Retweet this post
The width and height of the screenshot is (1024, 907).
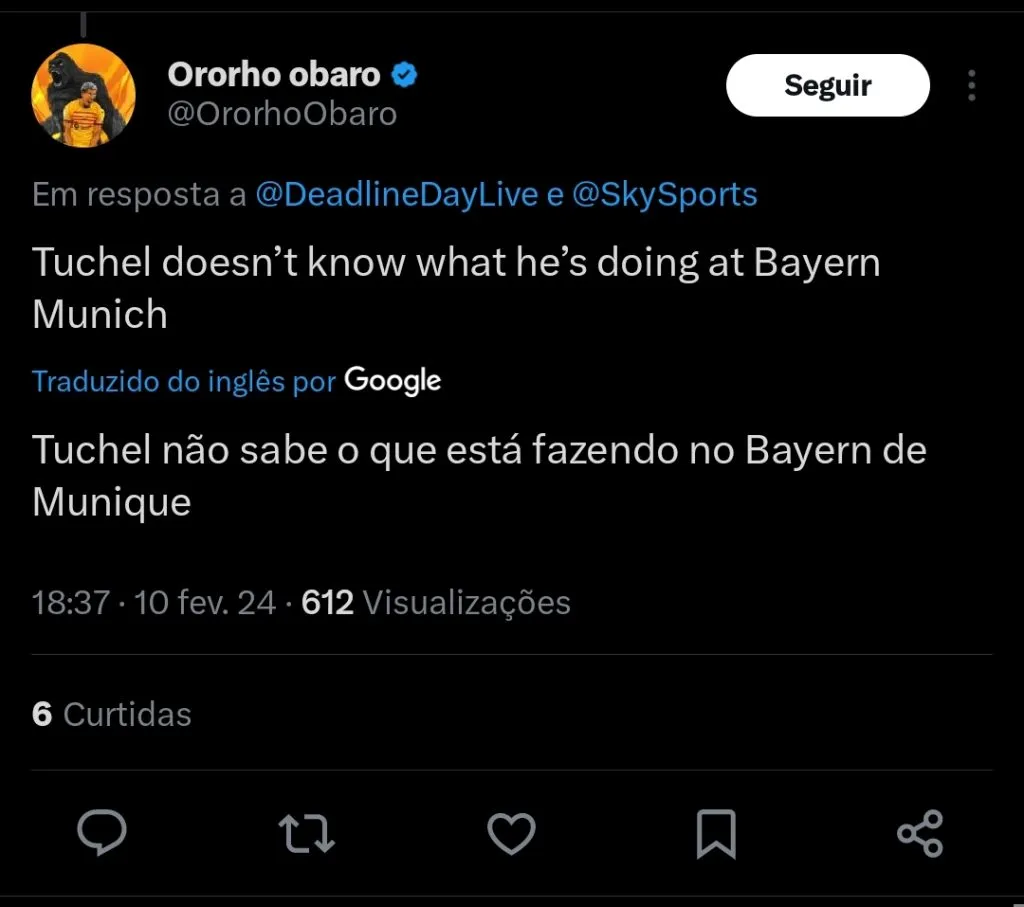[306, 833]
